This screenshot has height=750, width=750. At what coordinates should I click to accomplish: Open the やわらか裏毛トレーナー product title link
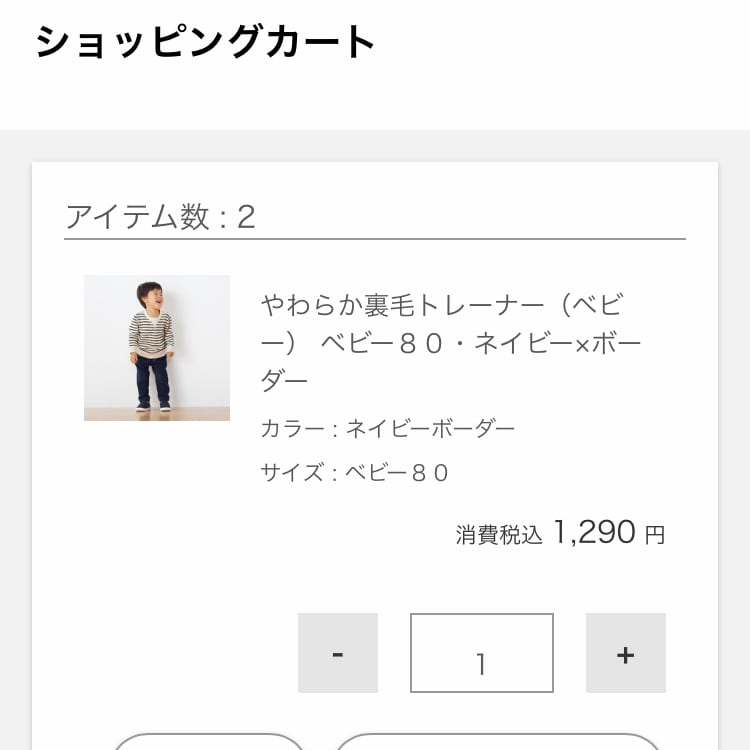(x=450, y=342)
